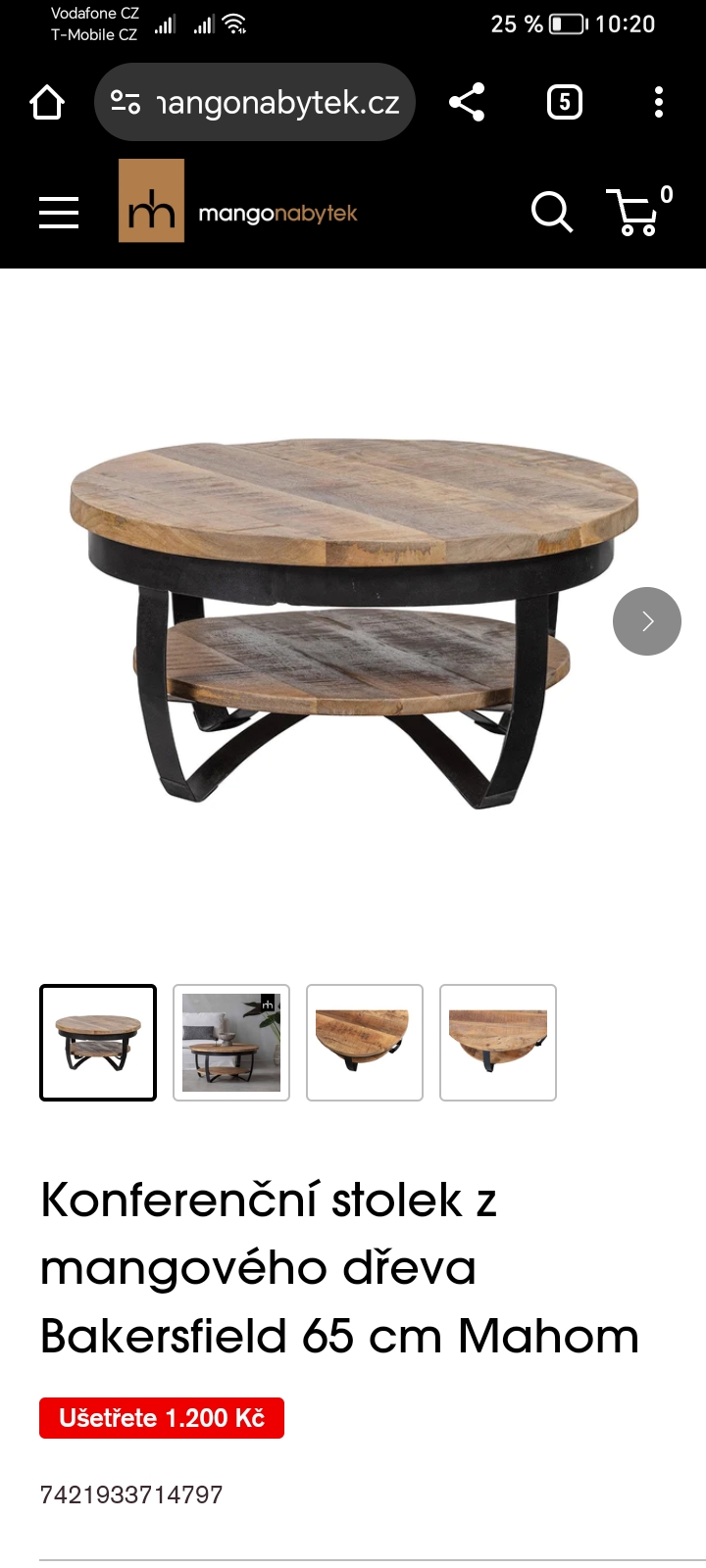
Task: Select the living room photo thumbnail
Action: (x=231, y=1043)
